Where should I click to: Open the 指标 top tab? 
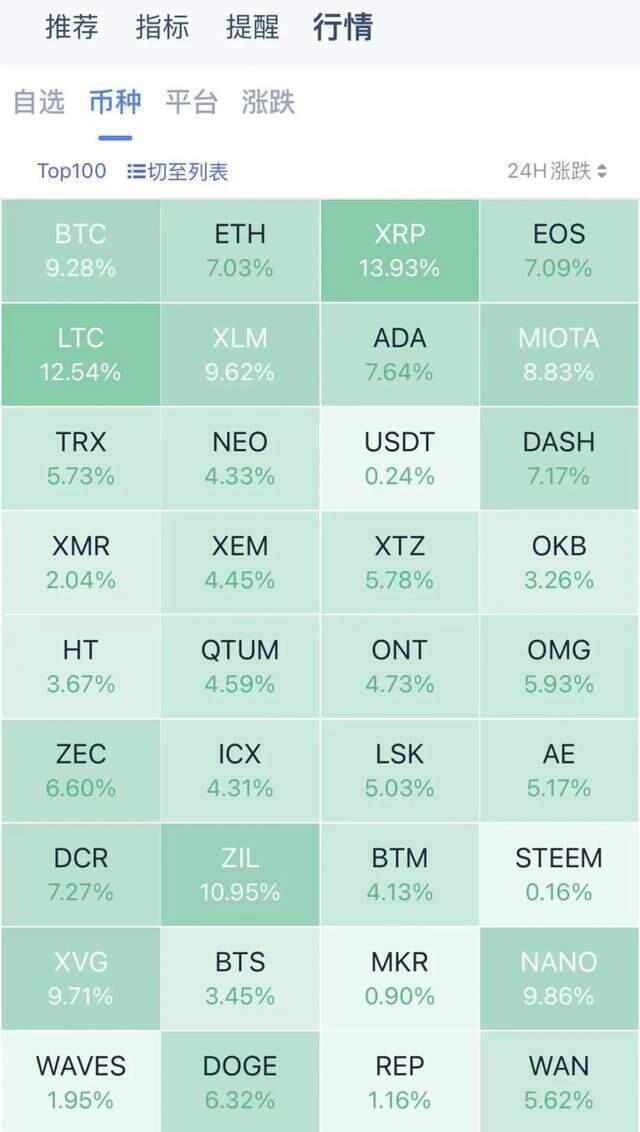(162, 27)
